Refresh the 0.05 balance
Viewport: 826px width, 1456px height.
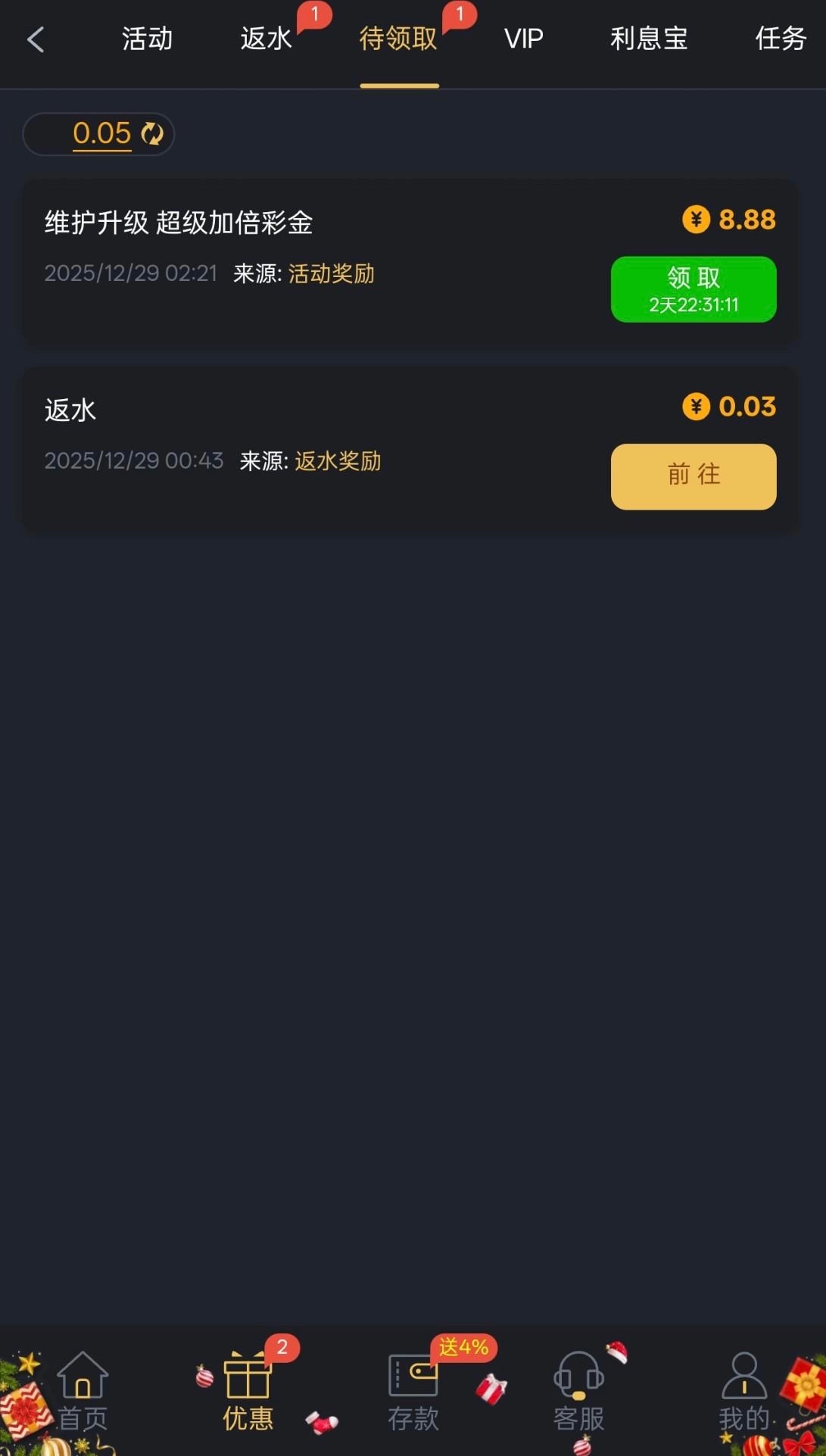[152, 134]
